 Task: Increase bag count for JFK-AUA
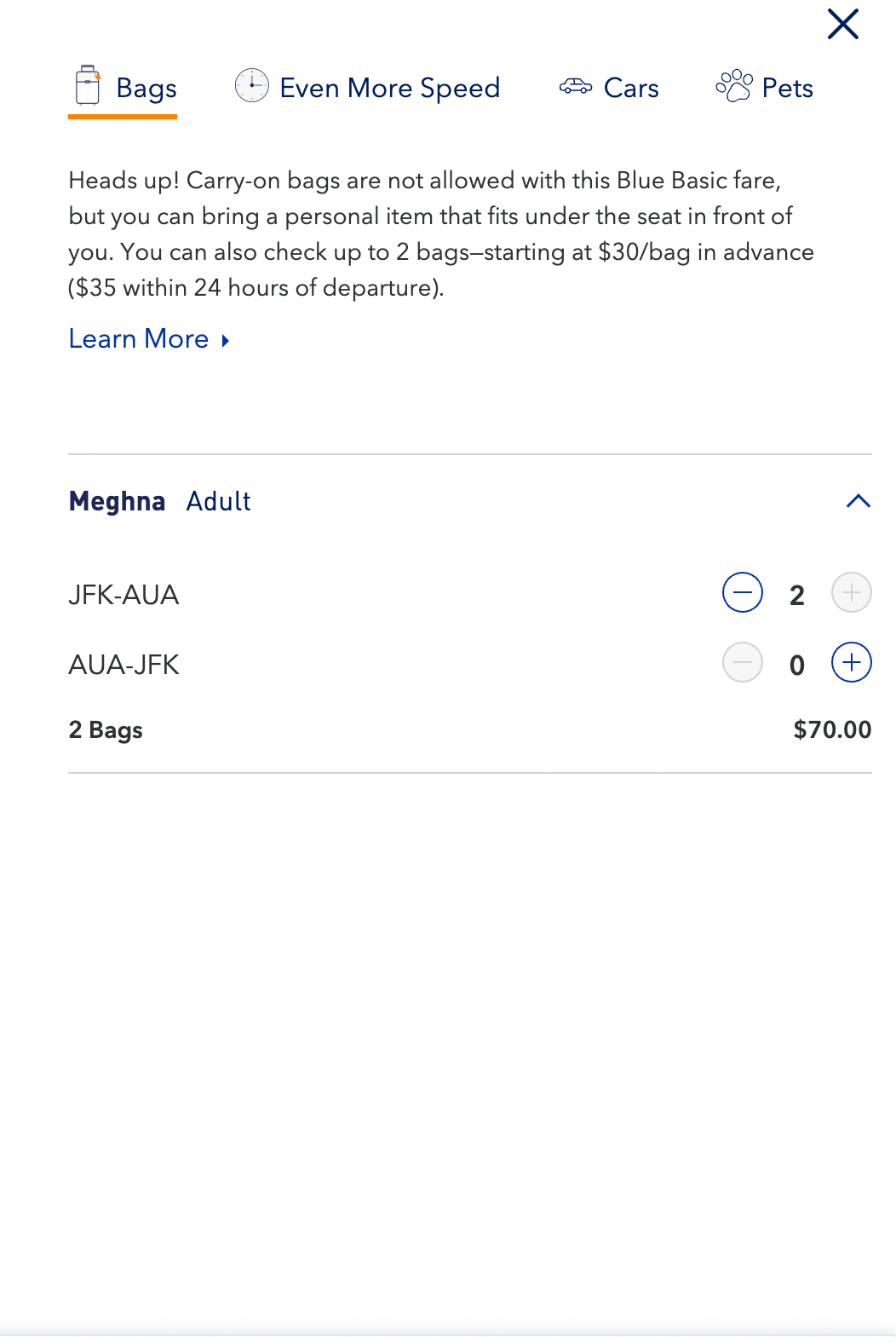point(851,593)
